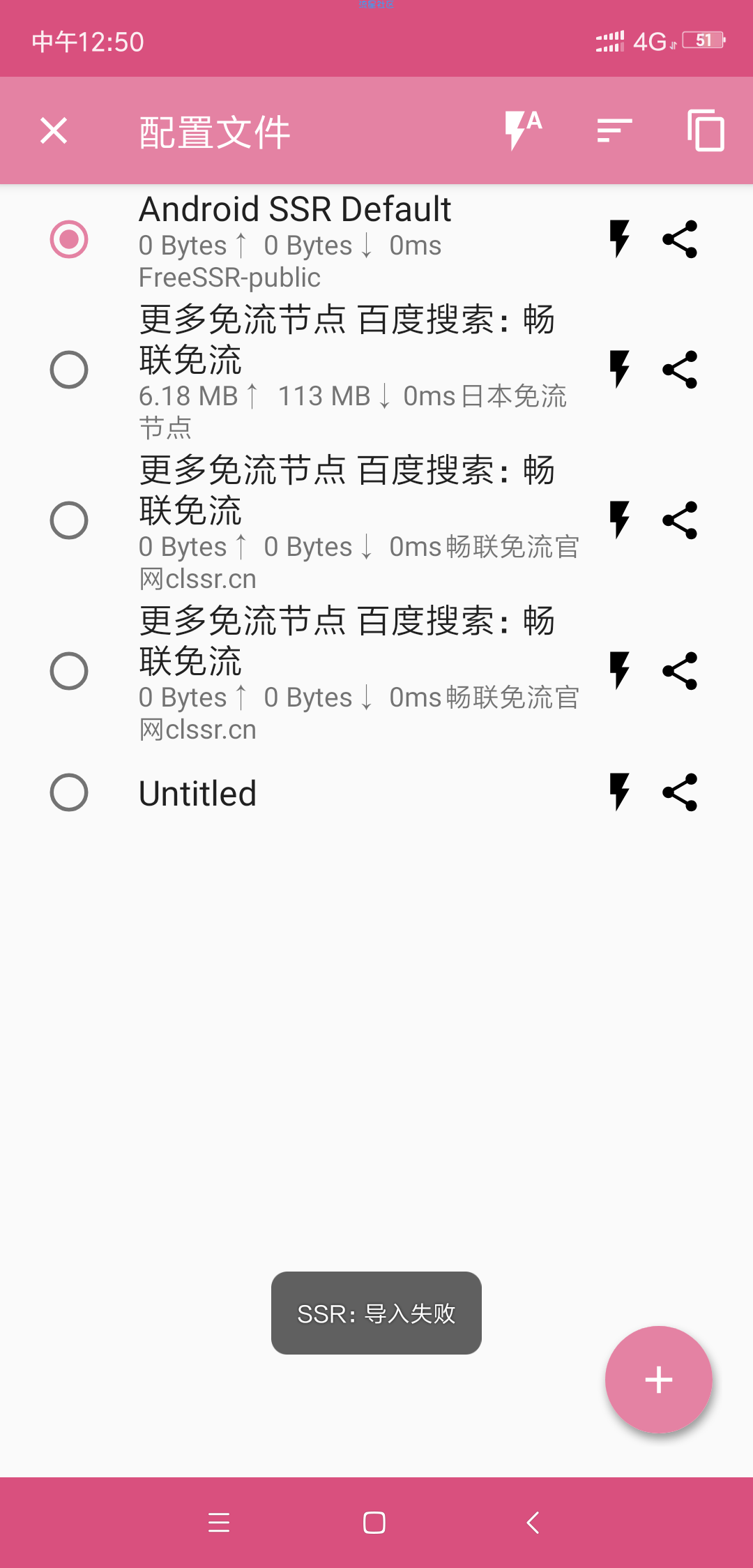Select the Android SSR Default profile
The height and width of the screenshot is (1568, 753).
coord(69,239)
